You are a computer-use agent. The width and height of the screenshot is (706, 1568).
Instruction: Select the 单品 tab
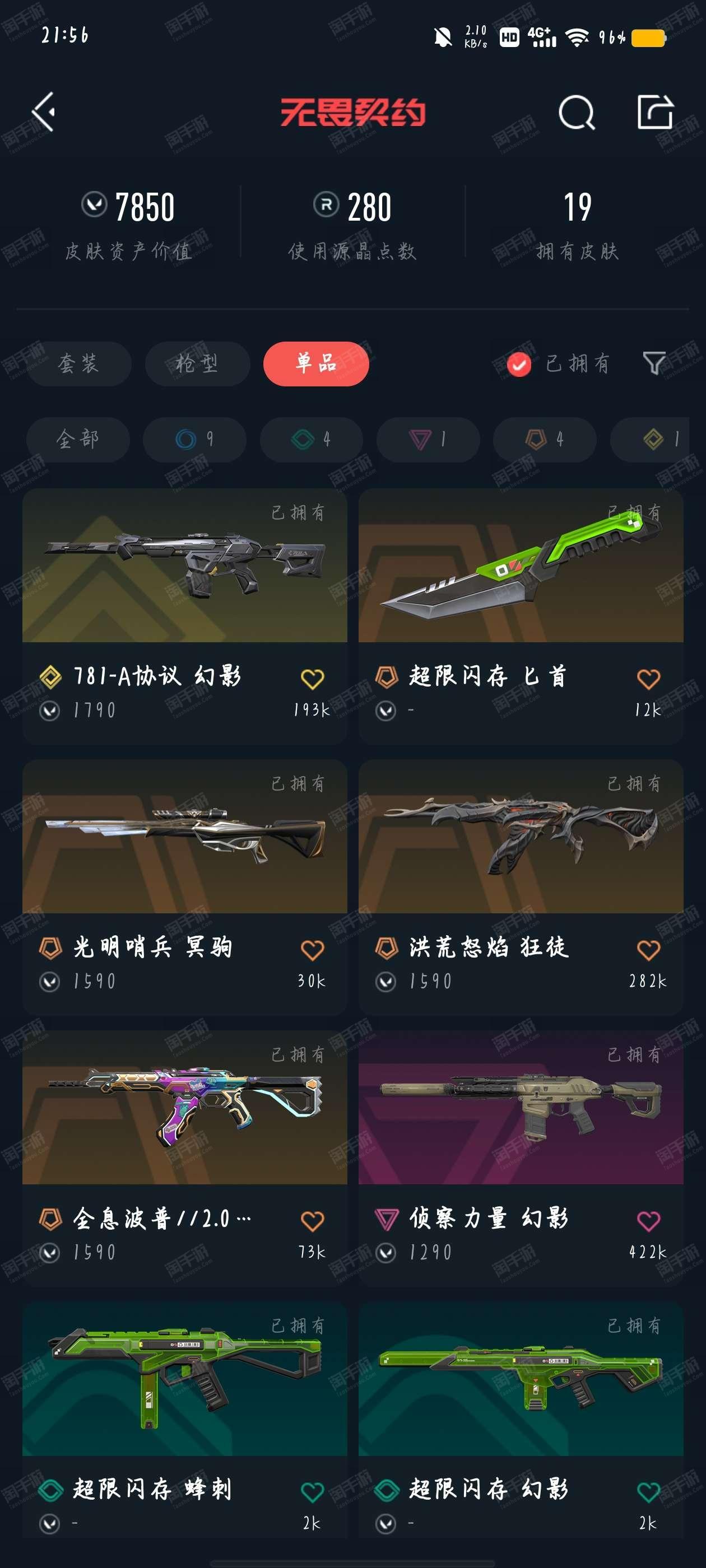click(x=316, y=363)
